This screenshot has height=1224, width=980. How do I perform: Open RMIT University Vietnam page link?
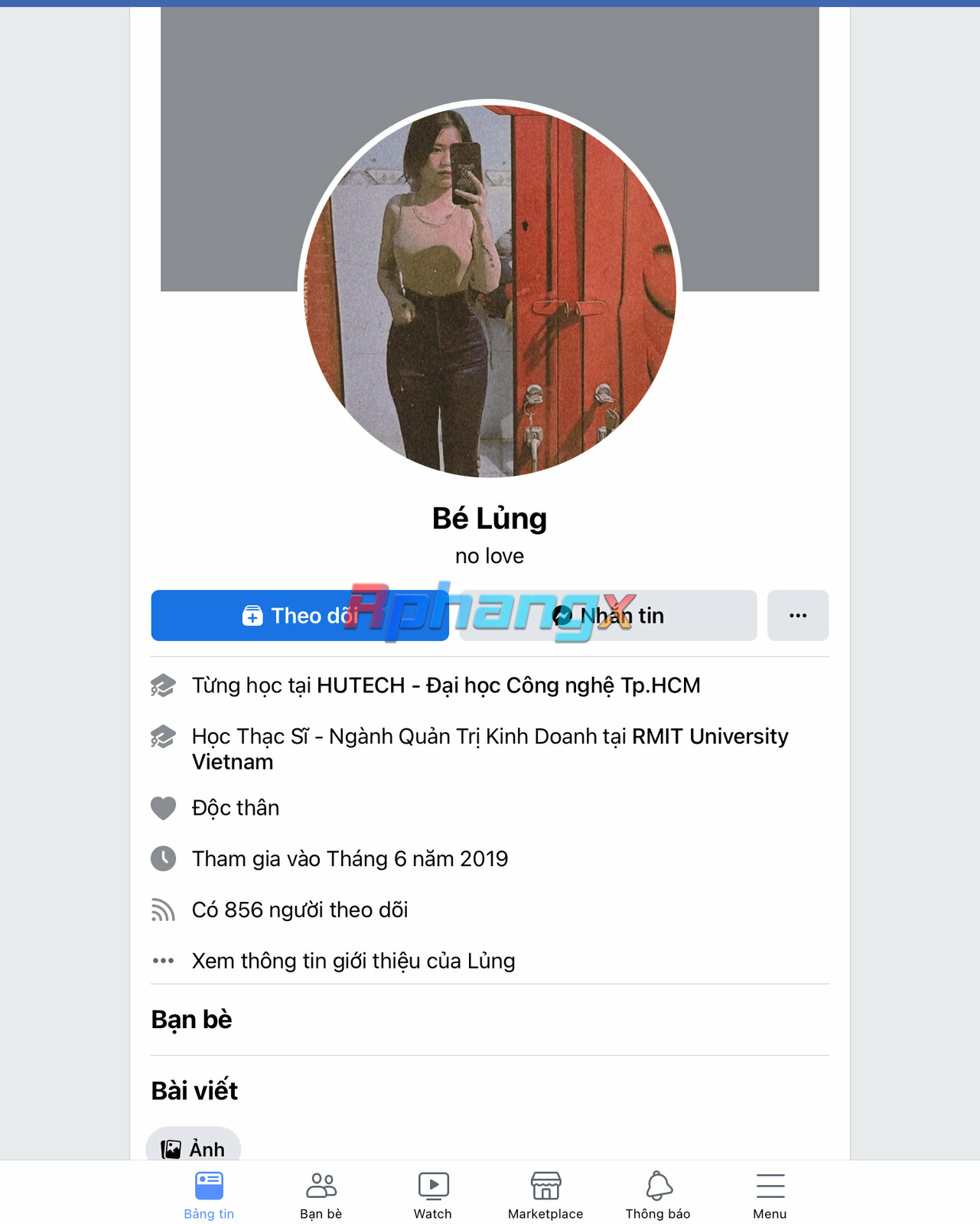tap(490, 749)
